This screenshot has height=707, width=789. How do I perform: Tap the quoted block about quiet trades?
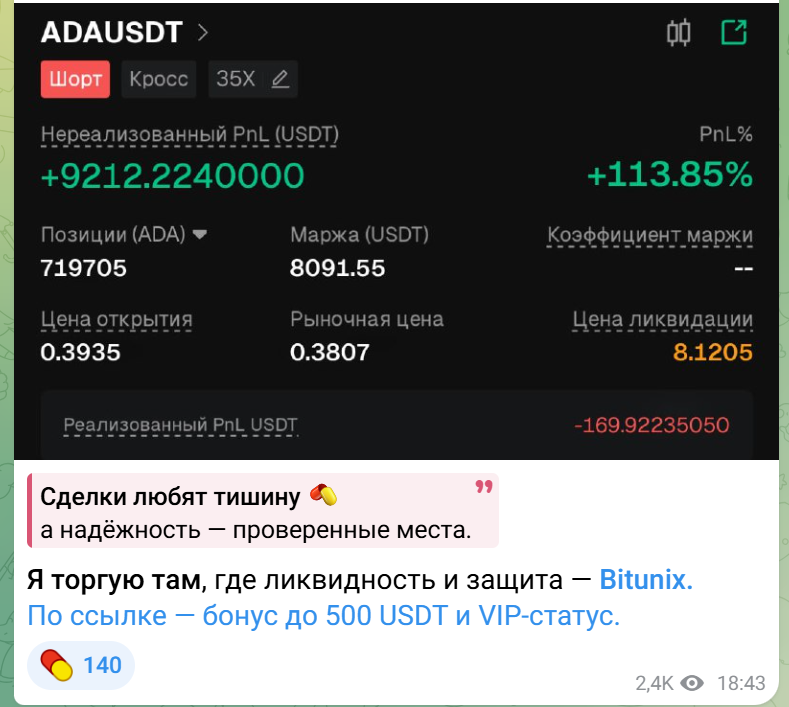tap(262, 511)
